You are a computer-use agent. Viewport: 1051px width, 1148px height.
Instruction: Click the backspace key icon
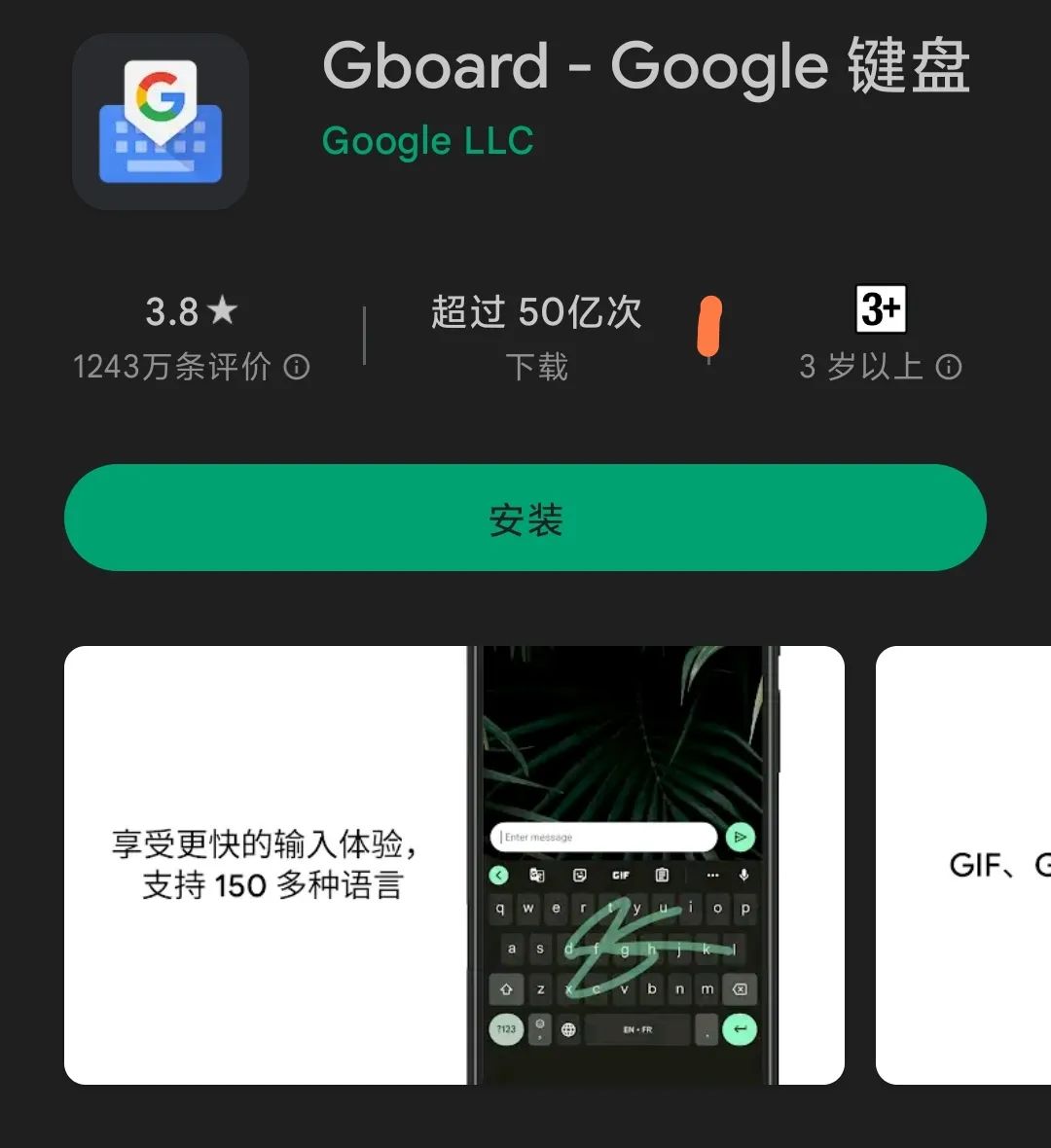click(740, 988)
